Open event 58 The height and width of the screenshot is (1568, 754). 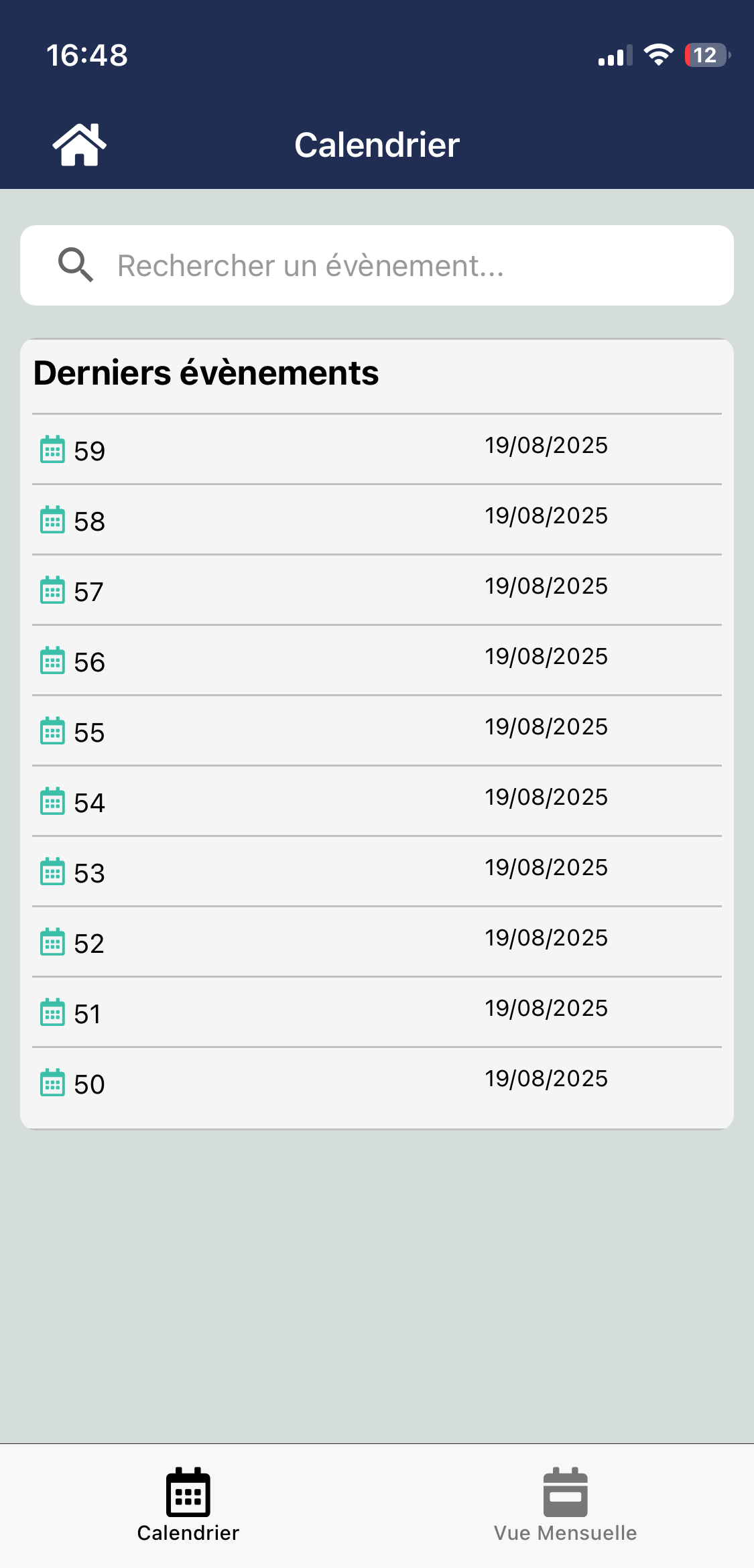pyautogui.click(x=377, y=520)
